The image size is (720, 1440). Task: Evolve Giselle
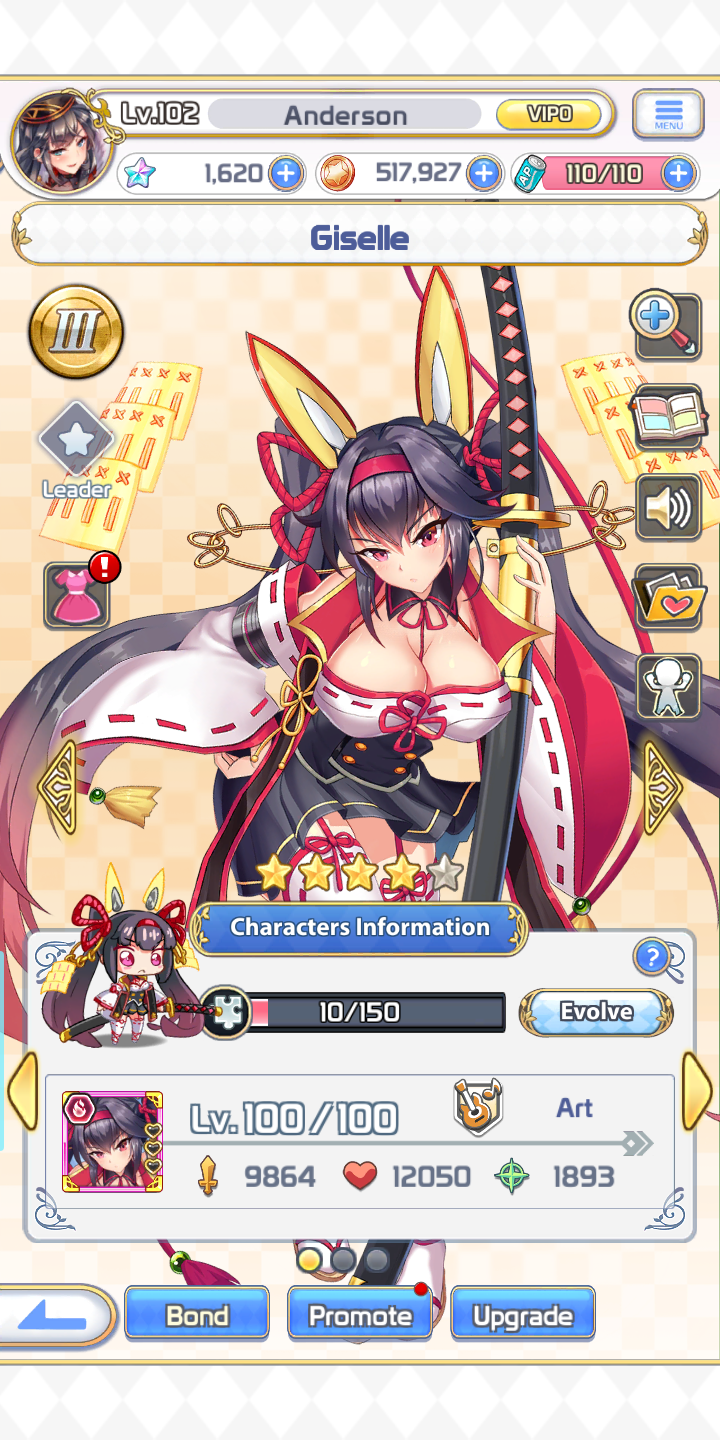pyautogui.click(x=596, y=1012)
